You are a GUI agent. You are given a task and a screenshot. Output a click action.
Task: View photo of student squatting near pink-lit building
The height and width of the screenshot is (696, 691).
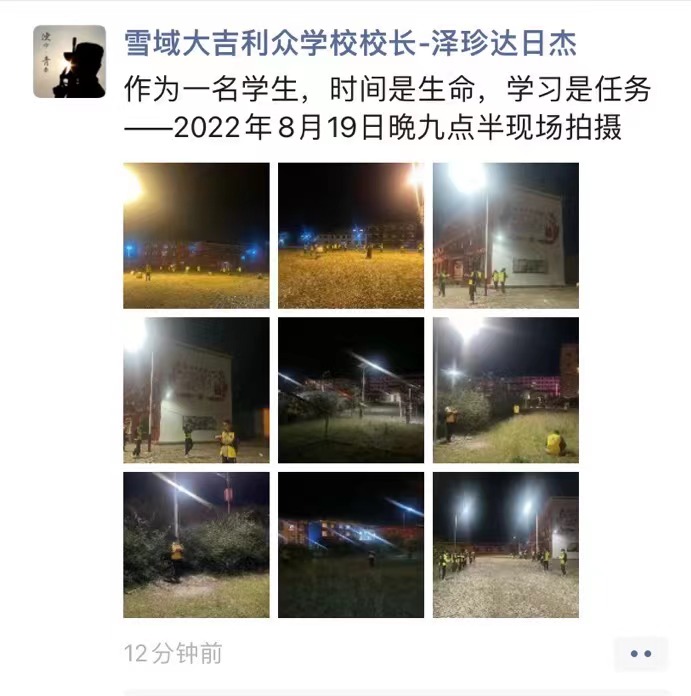pos(505,390)
